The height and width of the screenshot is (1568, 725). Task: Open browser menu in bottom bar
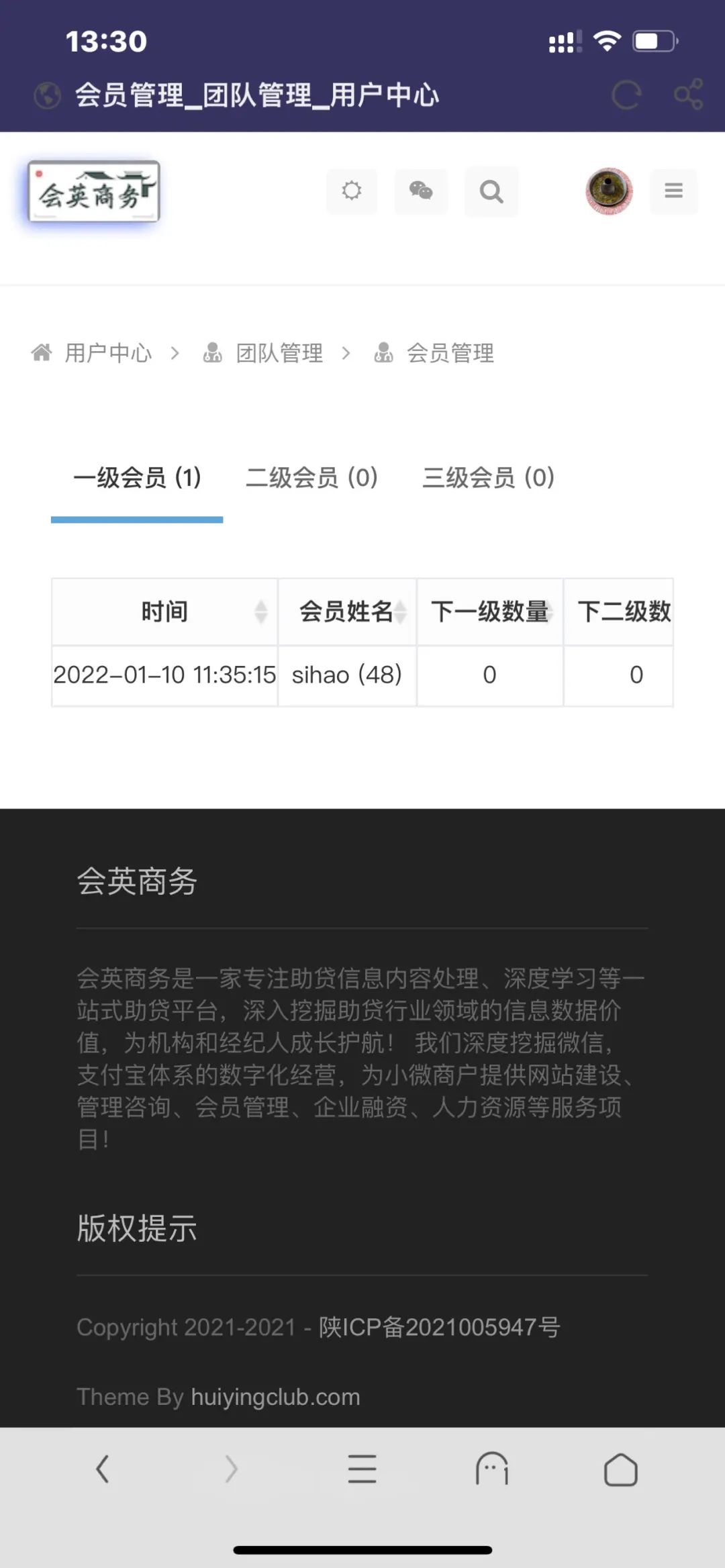[x=362, y=1469]
